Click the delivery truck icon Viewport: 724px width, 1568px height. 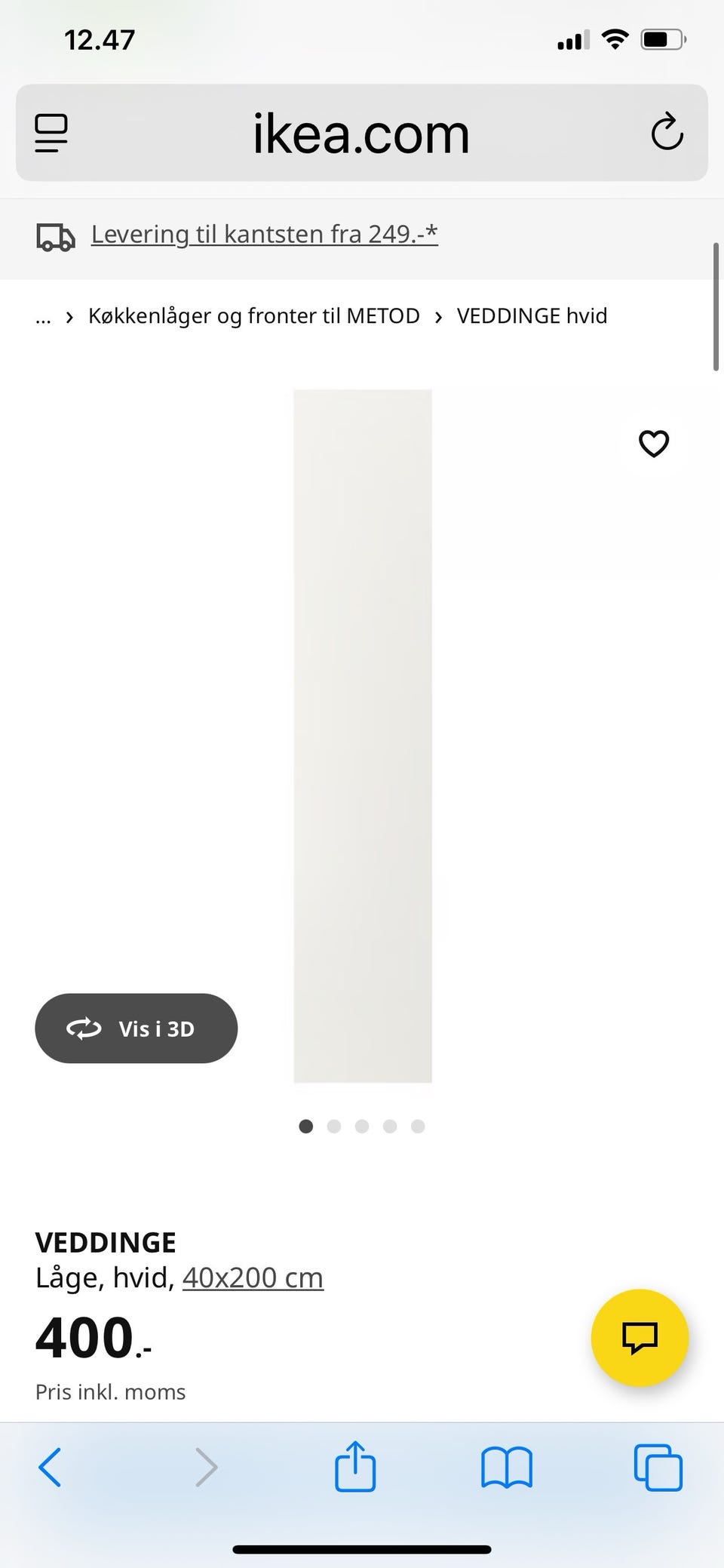[55, 237]
